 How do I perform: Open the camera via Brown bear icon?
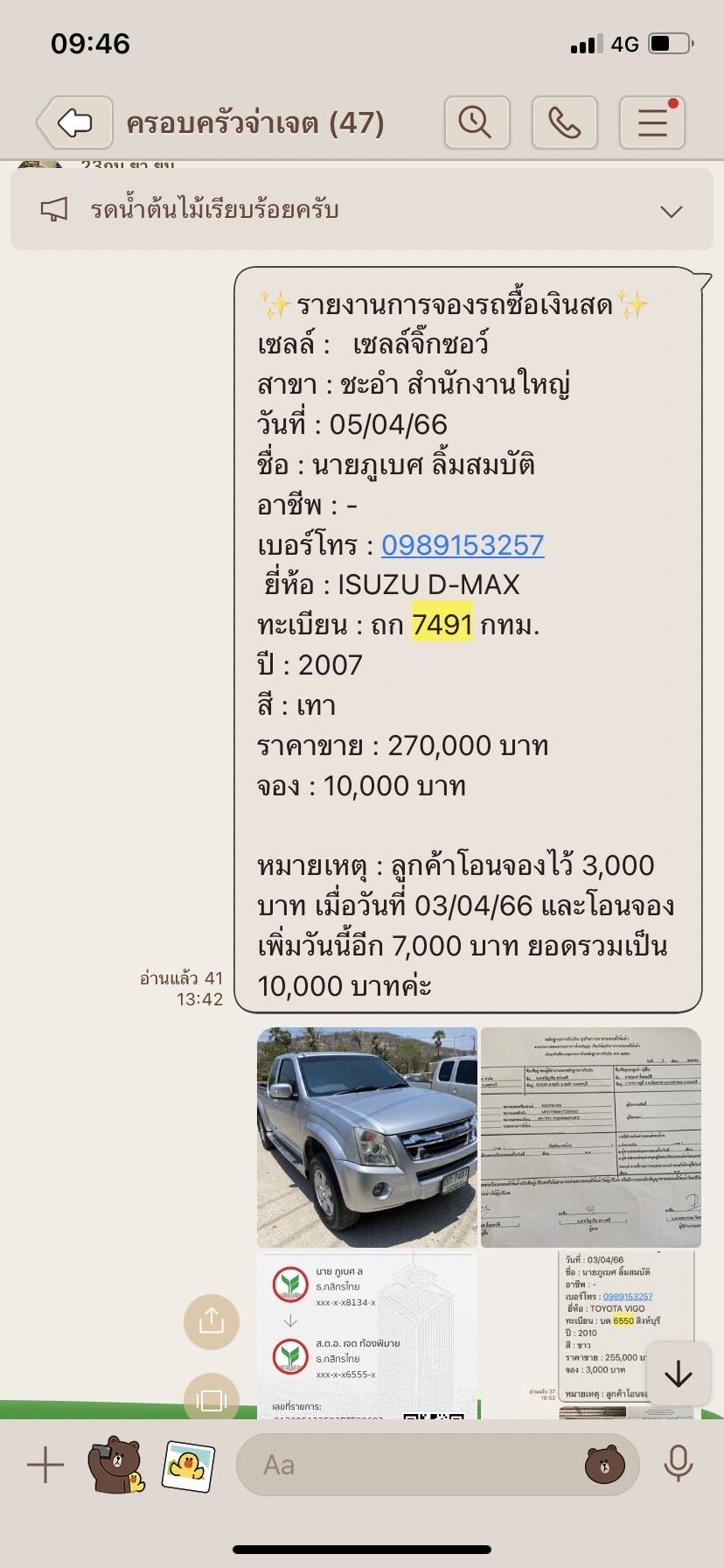click(x=116, y=1465)
